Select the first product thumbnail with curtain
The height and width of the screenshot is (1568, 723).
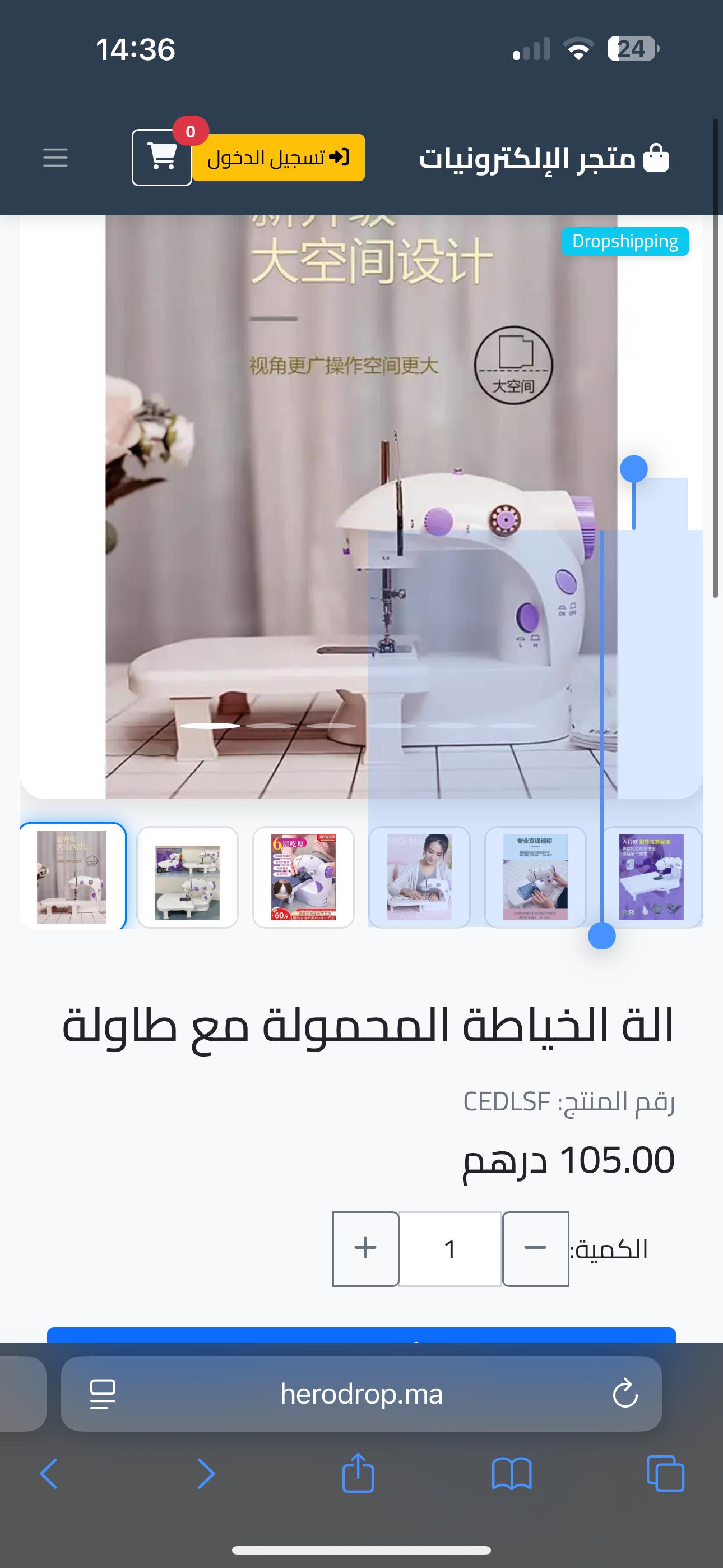[x=72, y=877]
